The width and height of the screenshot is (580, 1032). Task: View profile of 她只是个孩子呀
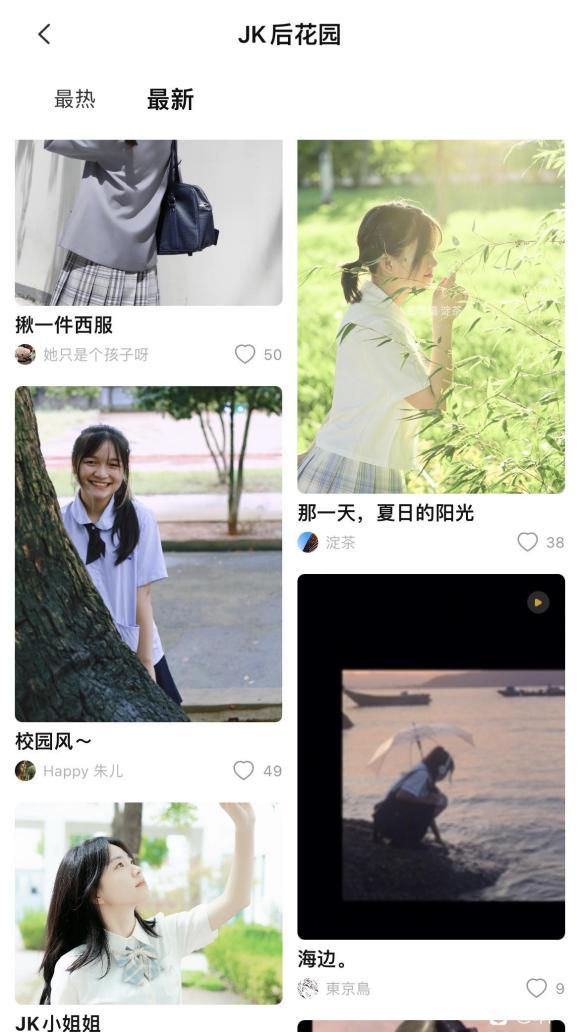pyautogui.click(x=82, y=354)
